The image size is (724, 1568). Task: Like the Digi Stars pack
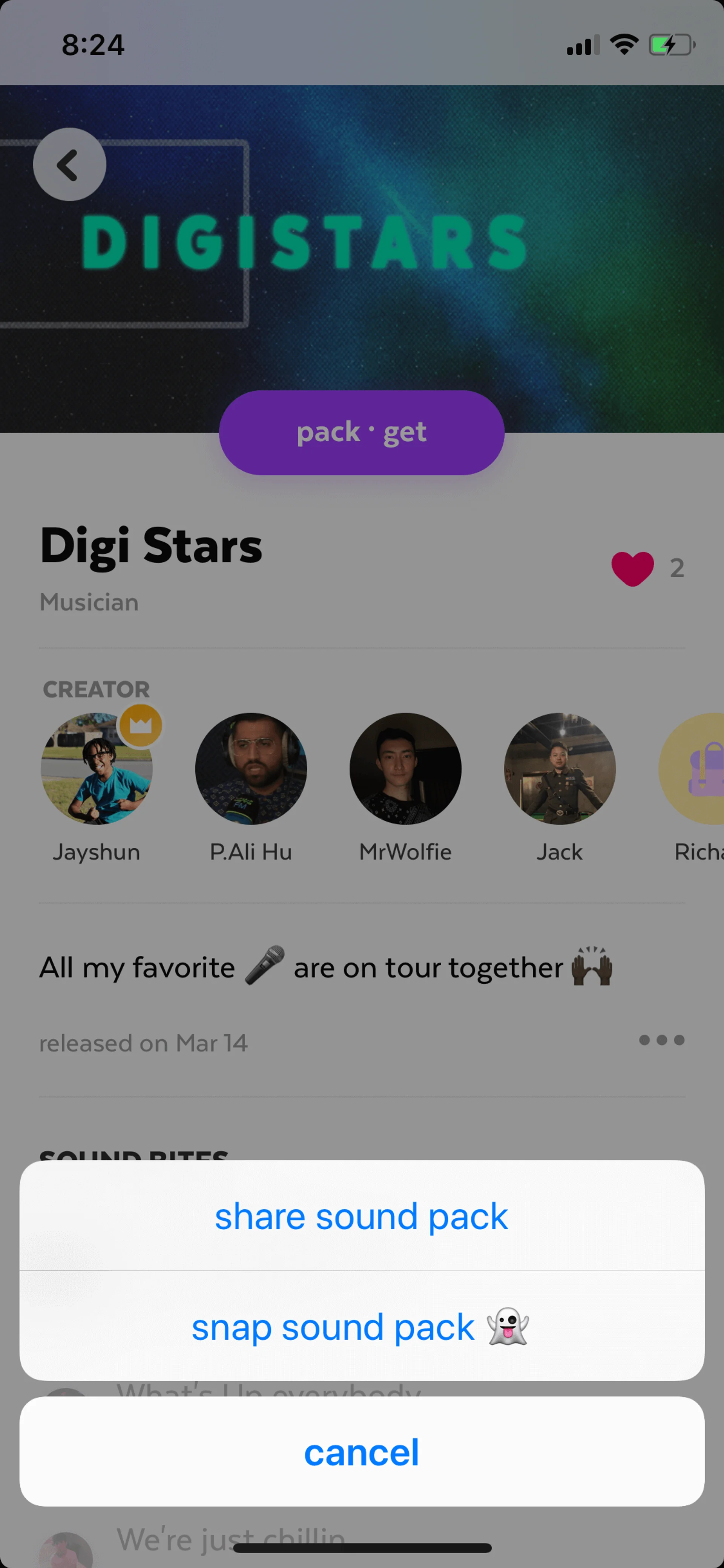(x=632, y=568)
